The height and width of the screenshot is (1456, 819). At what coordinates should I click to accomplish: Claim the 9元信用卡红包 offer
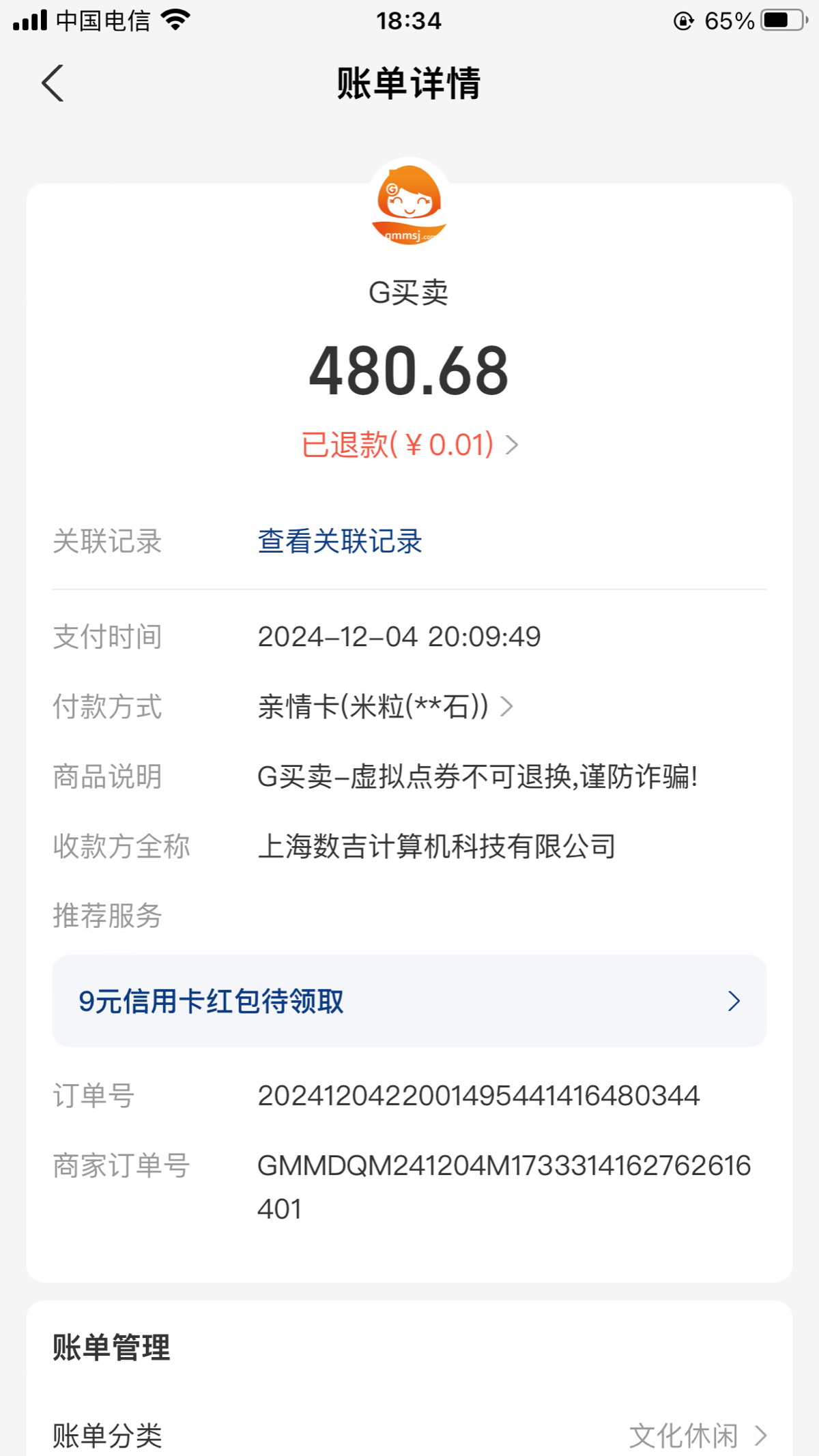click(x=409, y=1001)
